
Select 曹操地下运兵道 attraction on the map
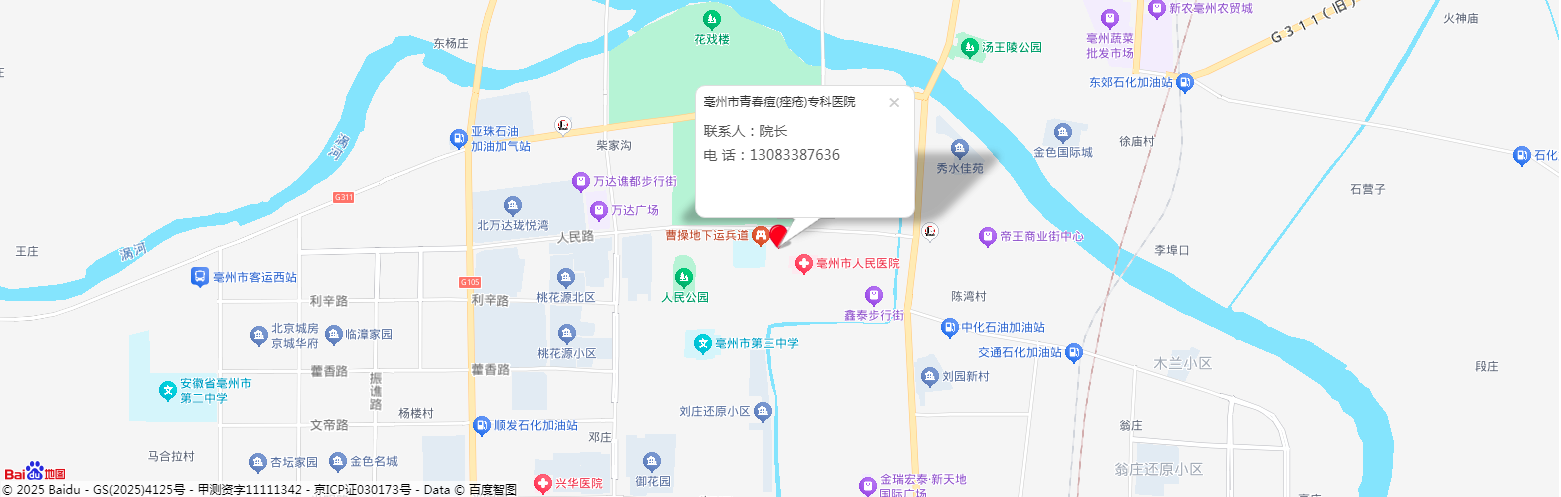click(760, 235)
